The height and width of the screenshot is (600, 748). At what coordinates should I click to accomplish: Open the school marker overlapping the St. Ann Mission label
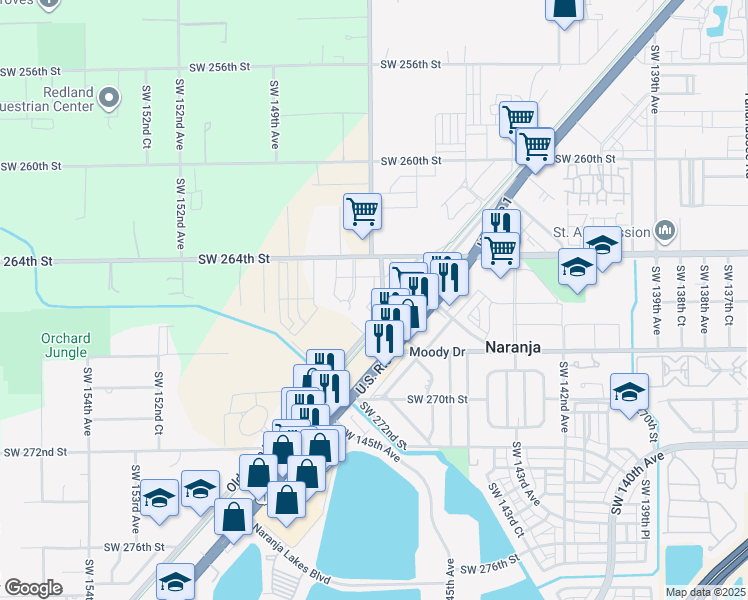pyautogui.click(x=603, y=249)
